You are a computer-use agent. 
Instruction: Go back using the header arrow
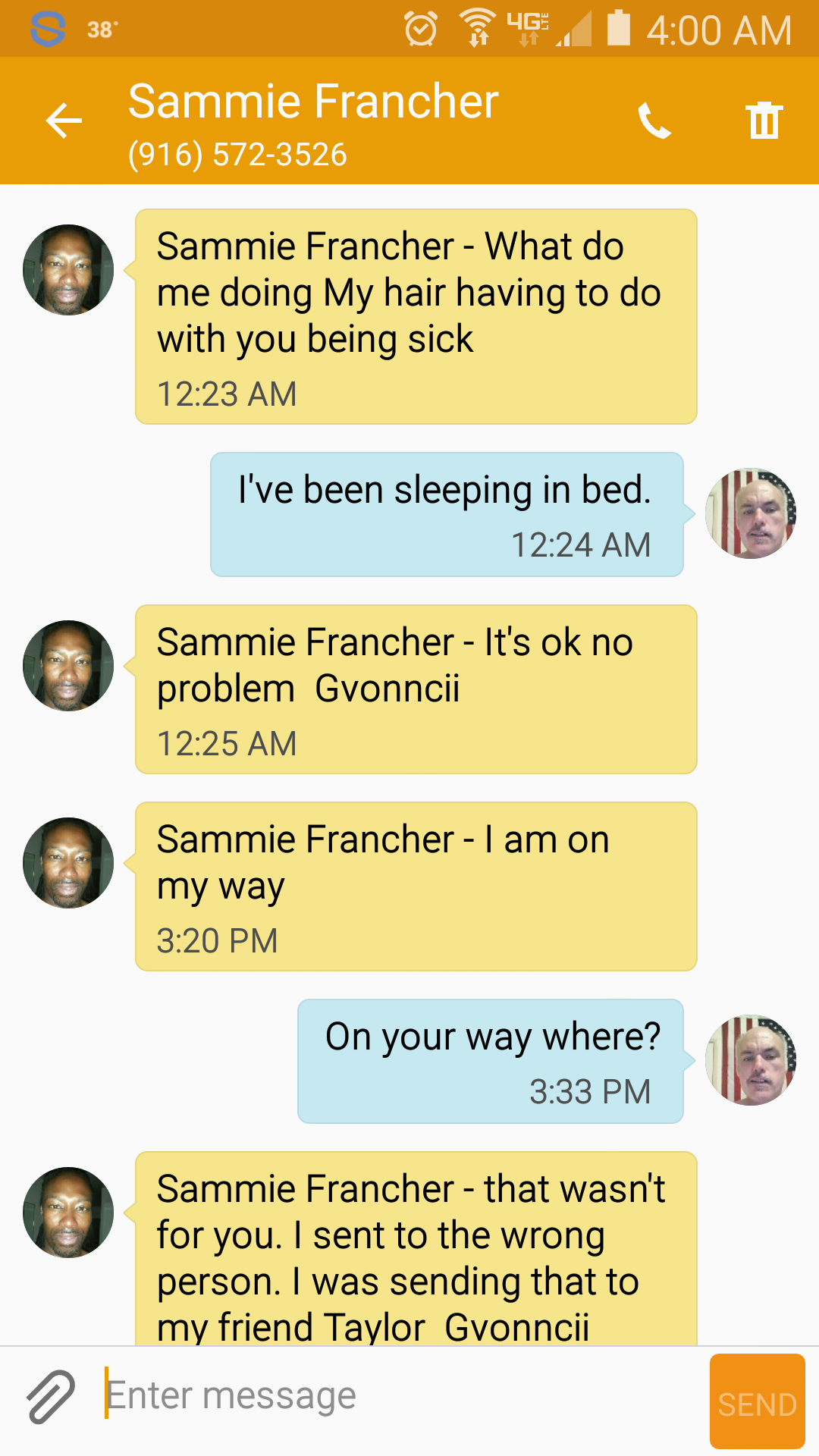coord(64,121)
